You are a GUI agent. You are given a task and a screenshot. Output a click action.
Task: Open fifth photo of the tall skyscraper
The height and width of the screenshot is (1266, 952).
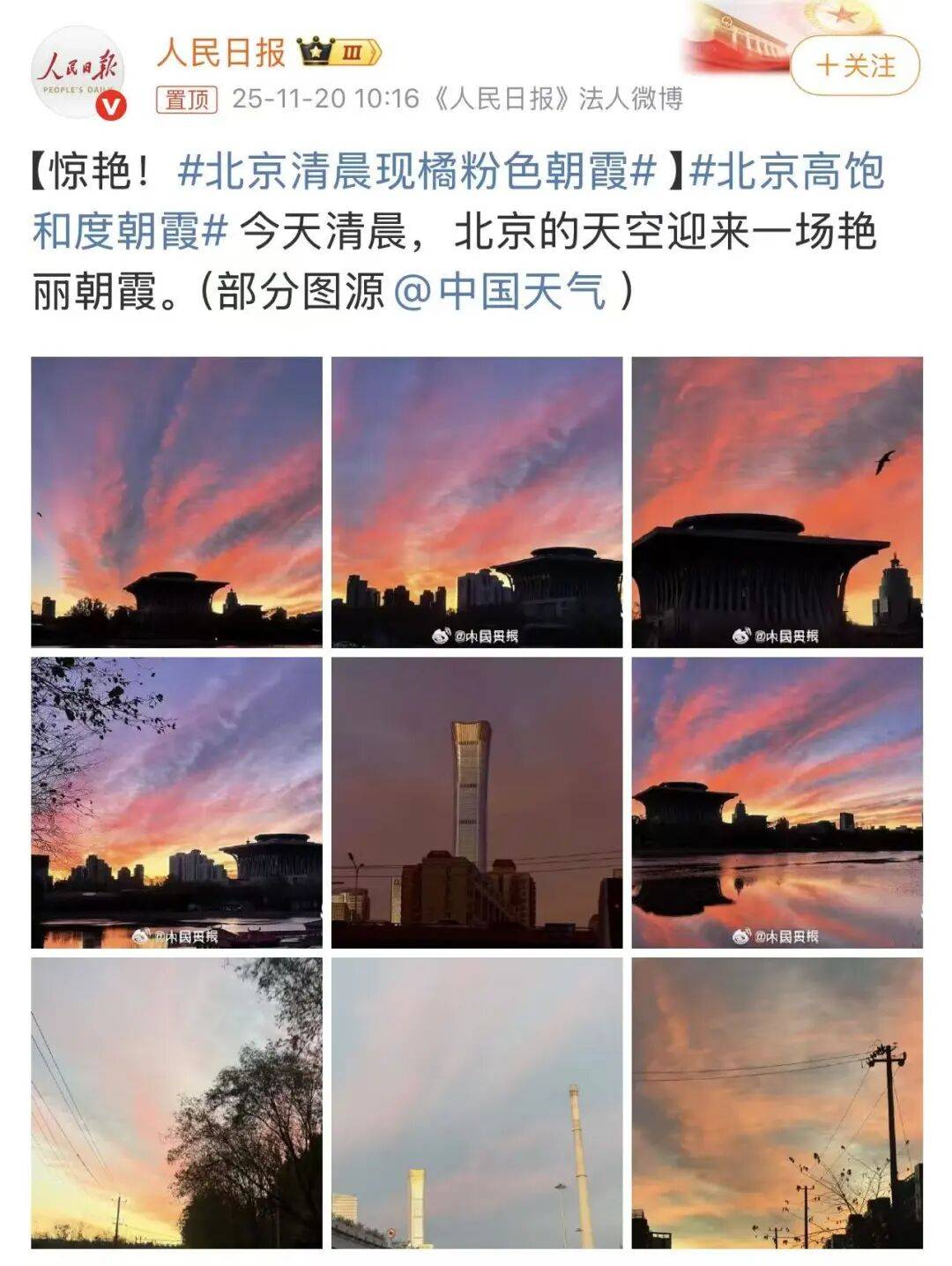pos(477,802)
